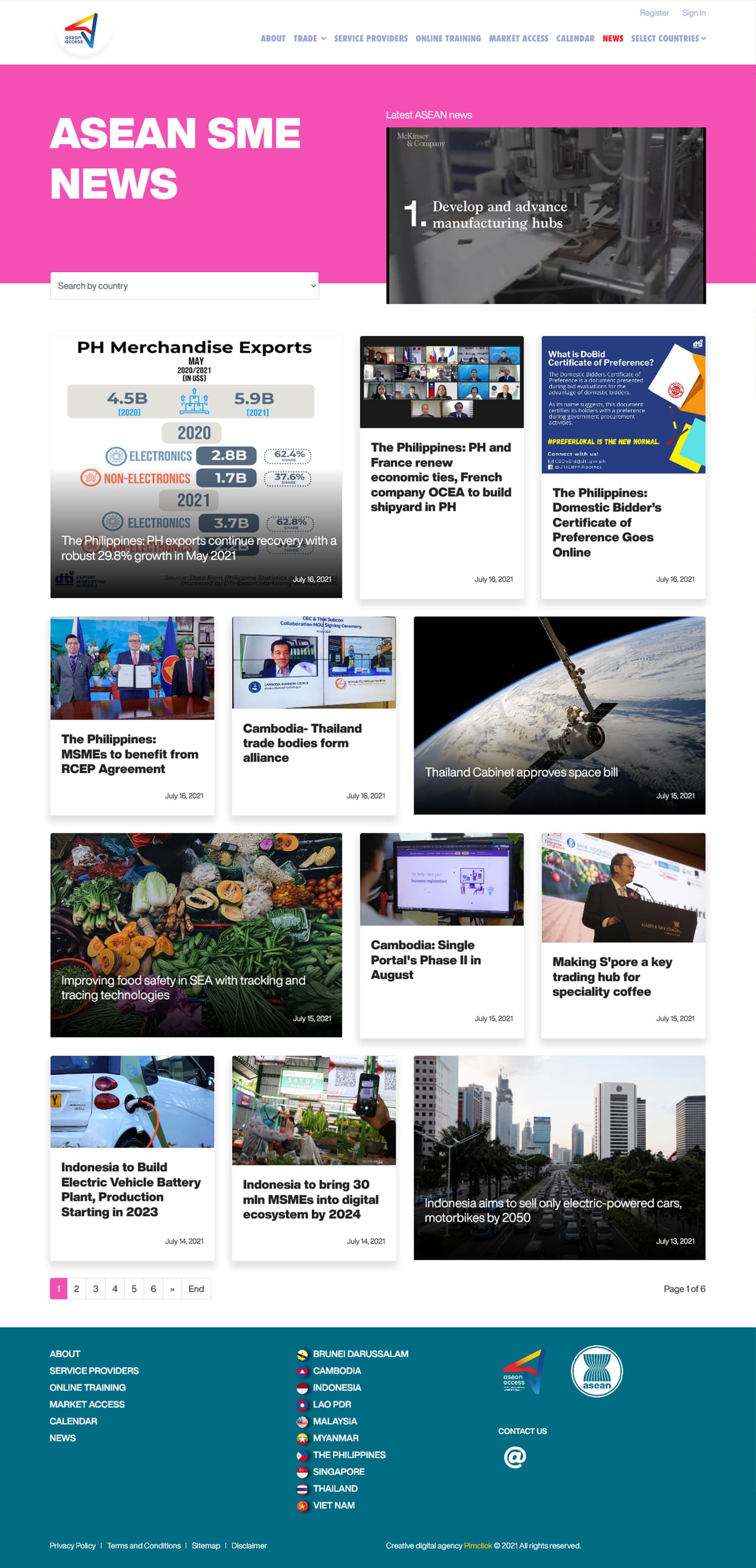
Task: Play the Latest ASEAN news video
Action: tap(546, 216)
